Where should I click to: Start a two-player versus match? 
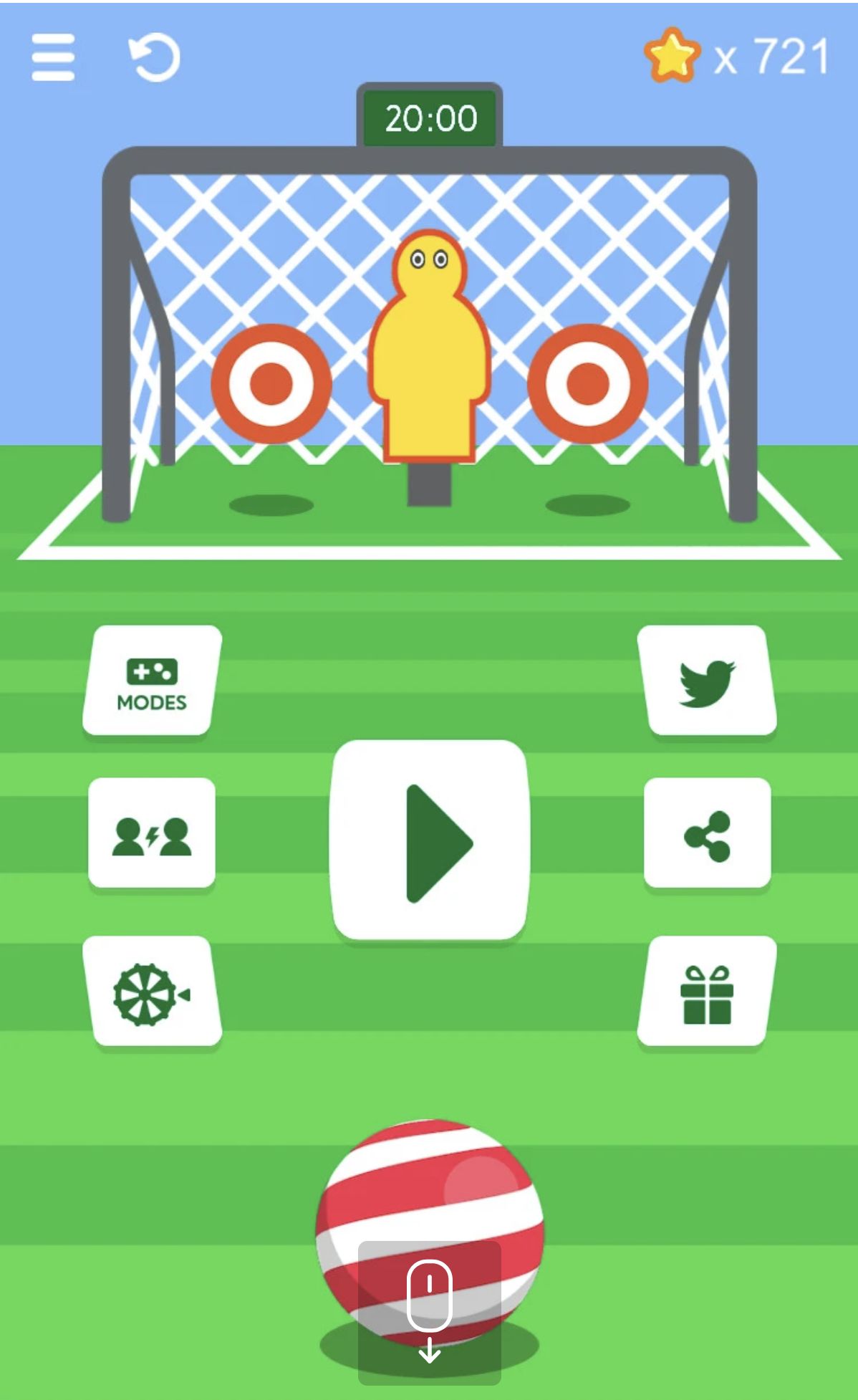pos(152,833)
